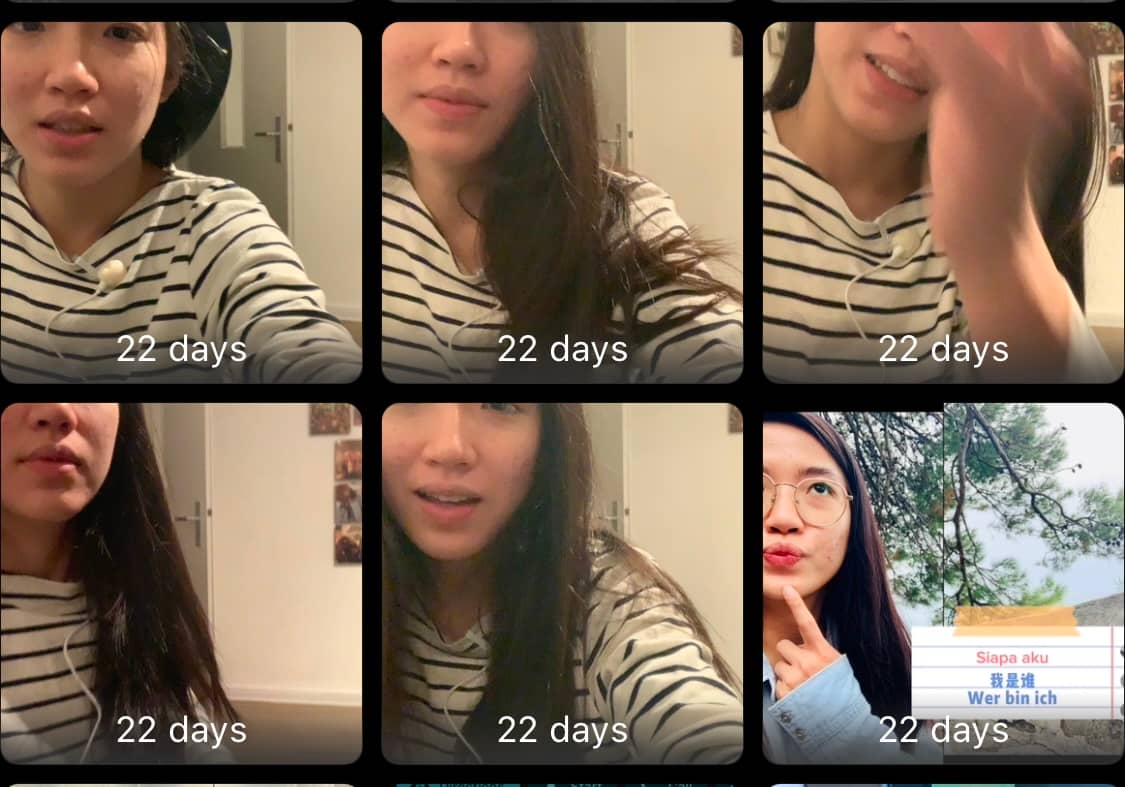
Task: Open the tile of woman wearing black beret
Action: 181,202
